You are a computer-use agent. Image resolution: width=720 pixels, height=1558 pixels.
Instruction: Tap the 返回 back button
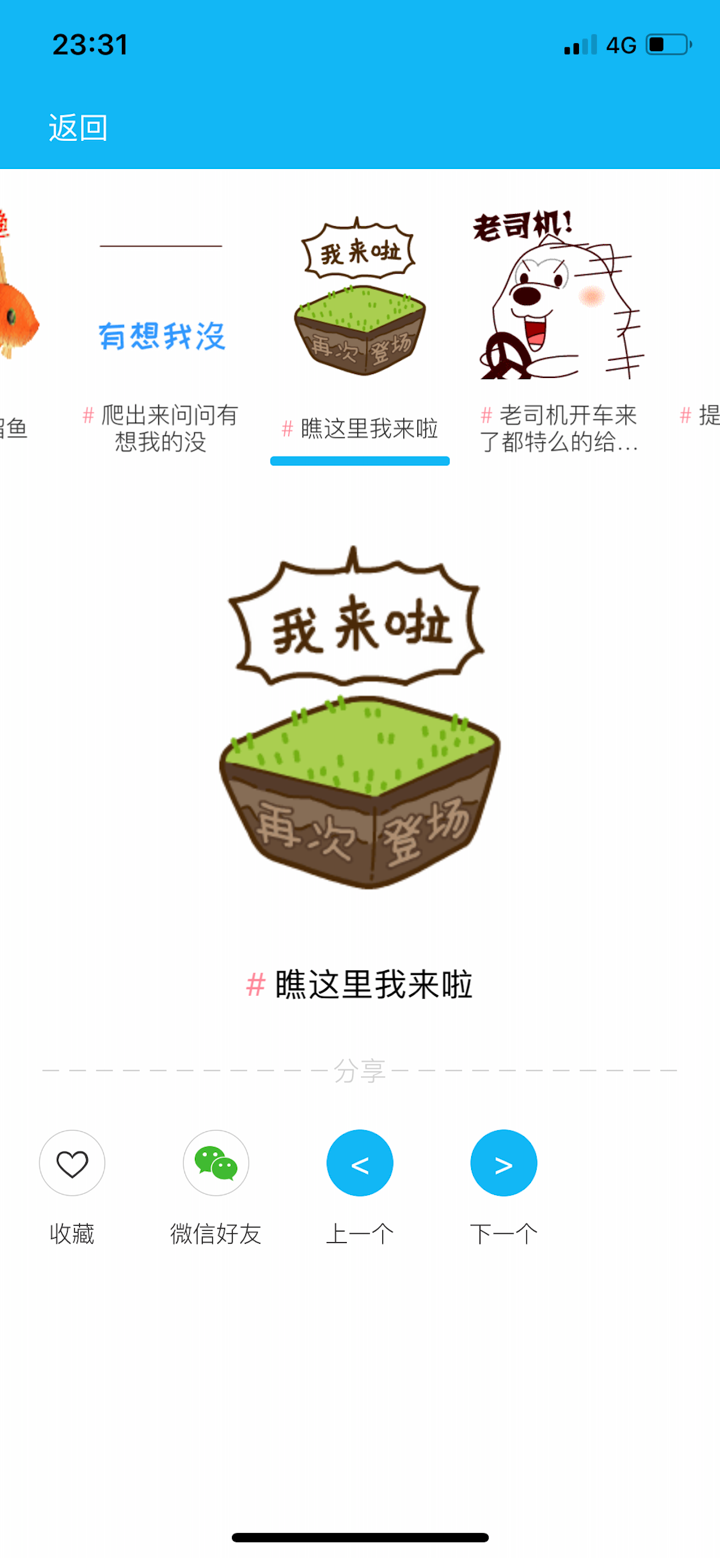tap(79, 127)
